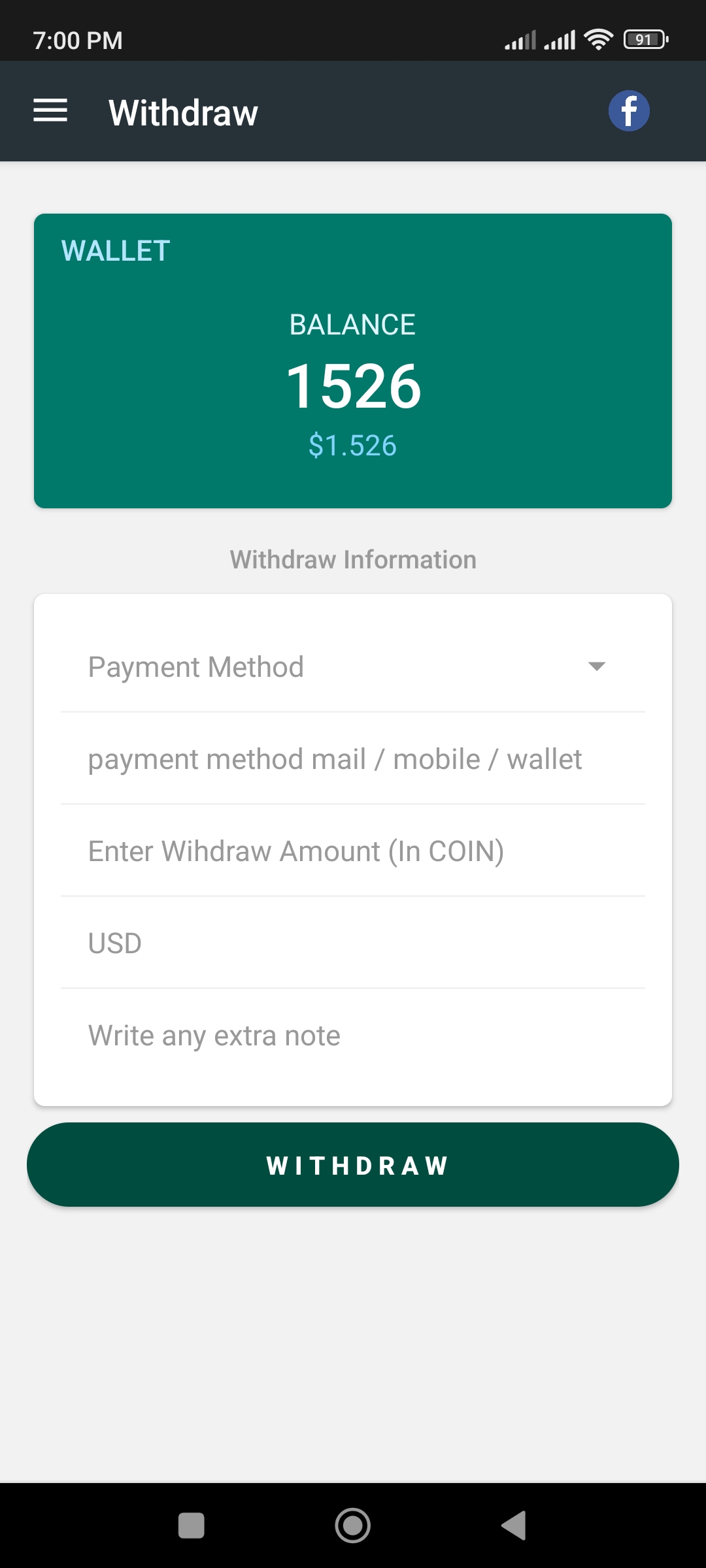Tap the Enter Wihdraw Amount (In COIN) field
Viewport: 706px width, 1568px height.
[353, 851]
